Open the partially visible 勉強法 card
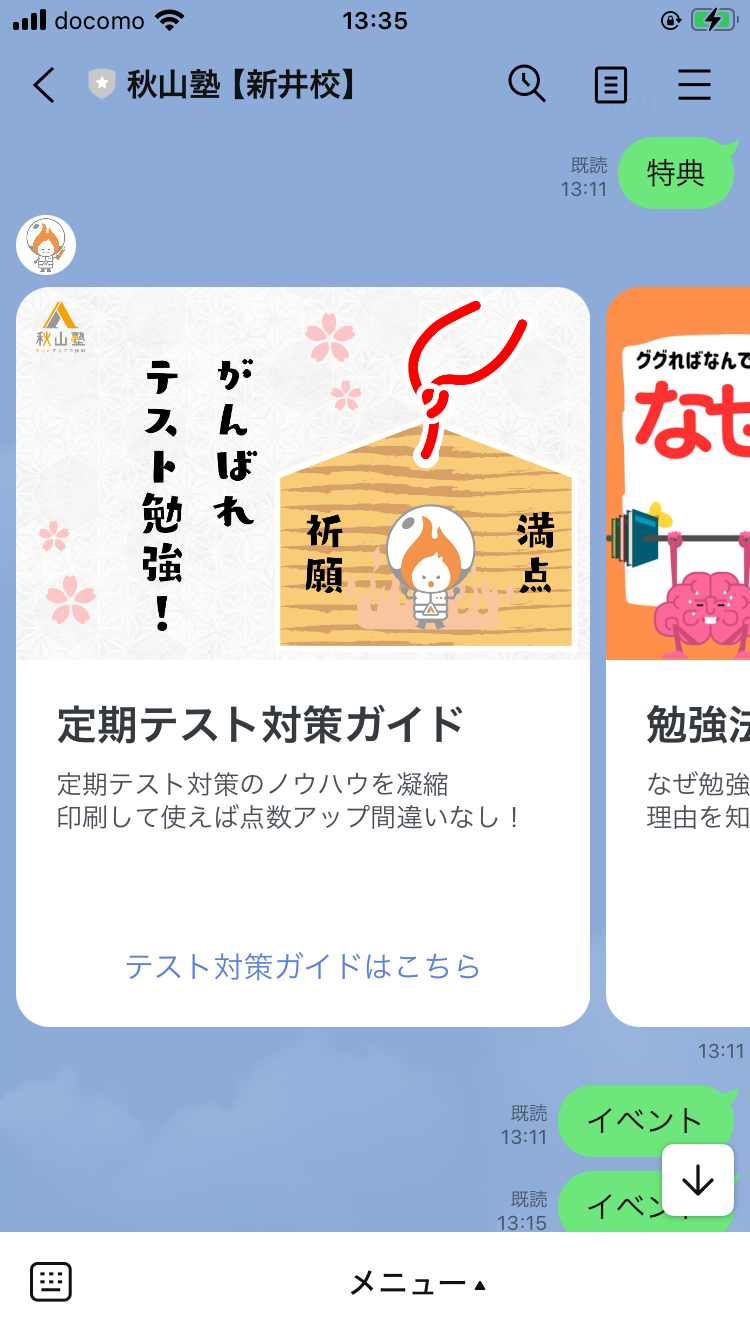Viewport: 750px width, 1334px height. pyautogui.click(x=678, y=657)
